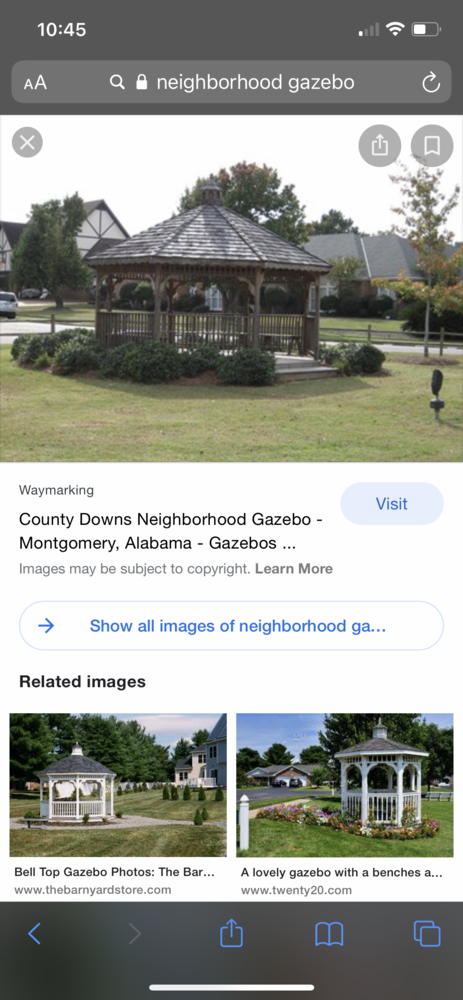This screenshot has height=1000, width=463.
Task: Open Safari share sheet in bottom toolbar
Action: pos(232,934)
